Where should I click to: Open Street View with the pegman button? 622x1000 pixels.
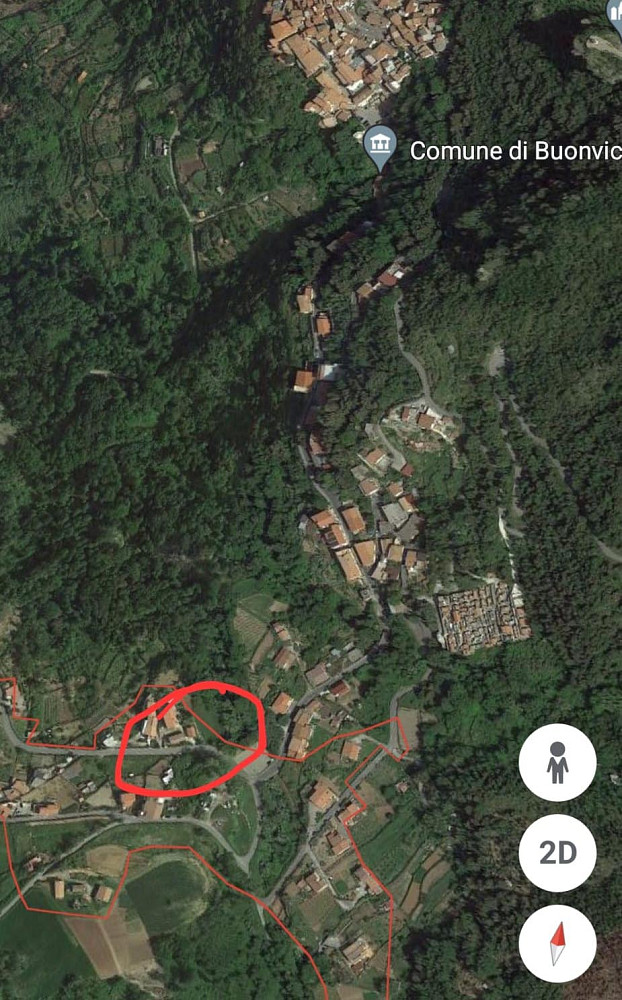coord(558,762)
